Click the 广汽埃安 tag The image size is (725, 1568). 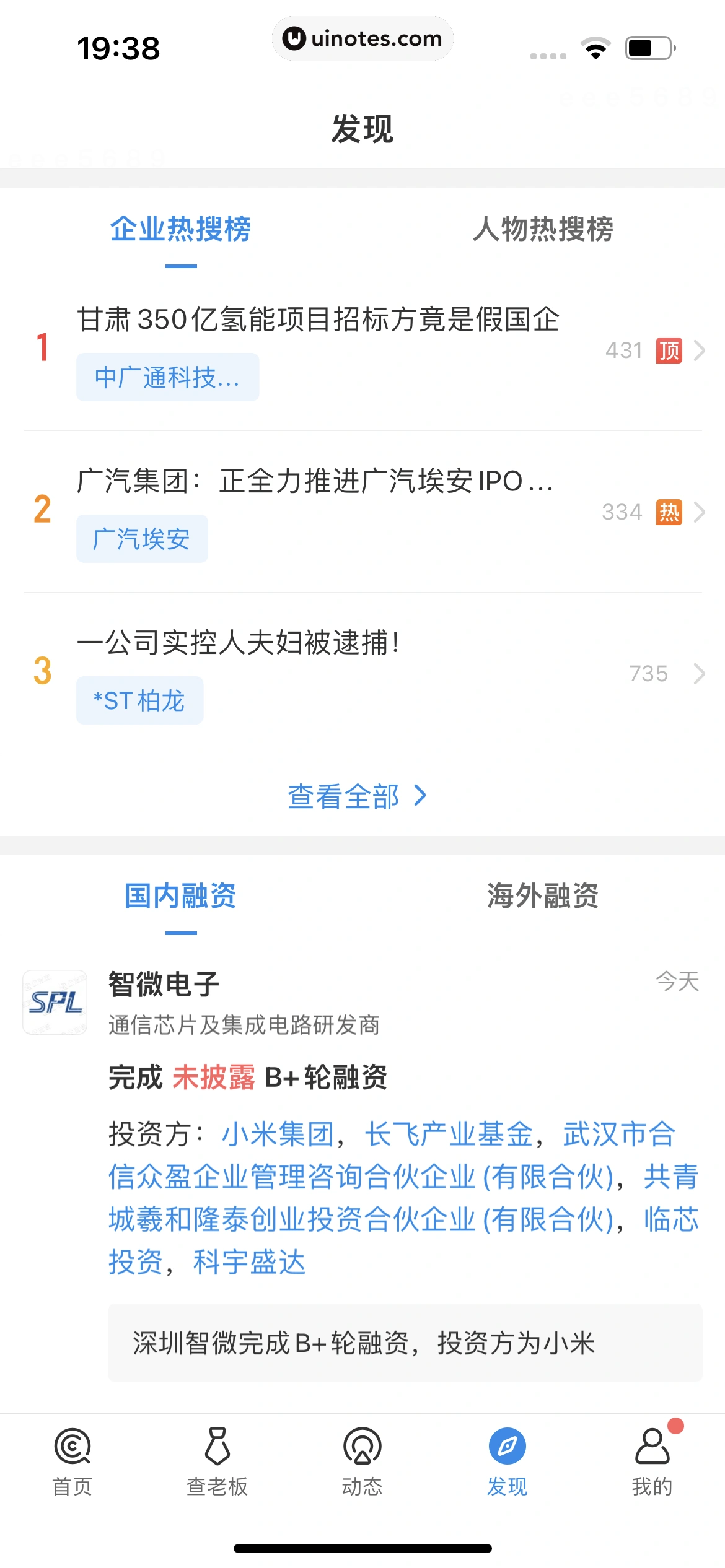point(141,538)
